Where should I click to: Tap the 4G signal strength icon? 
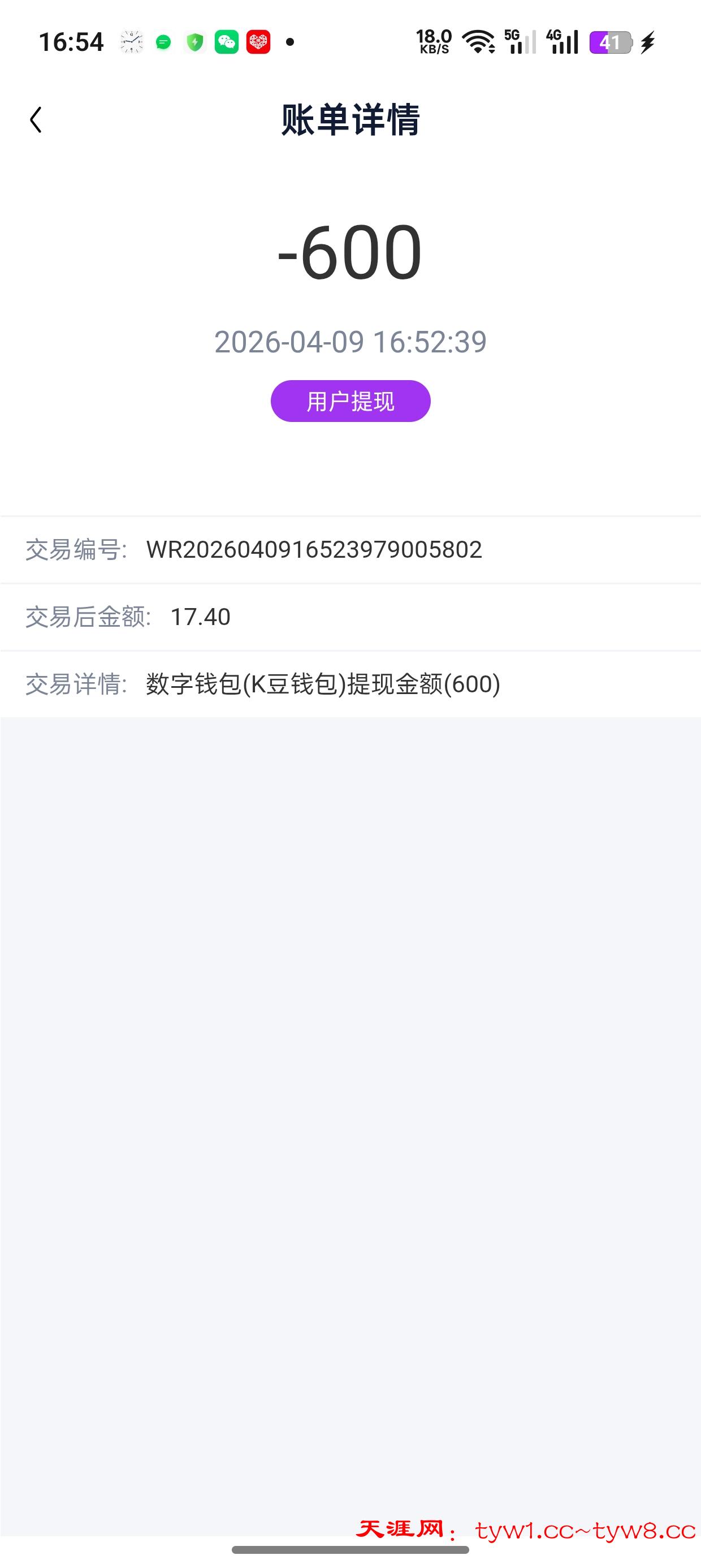(x=563, y=41)
